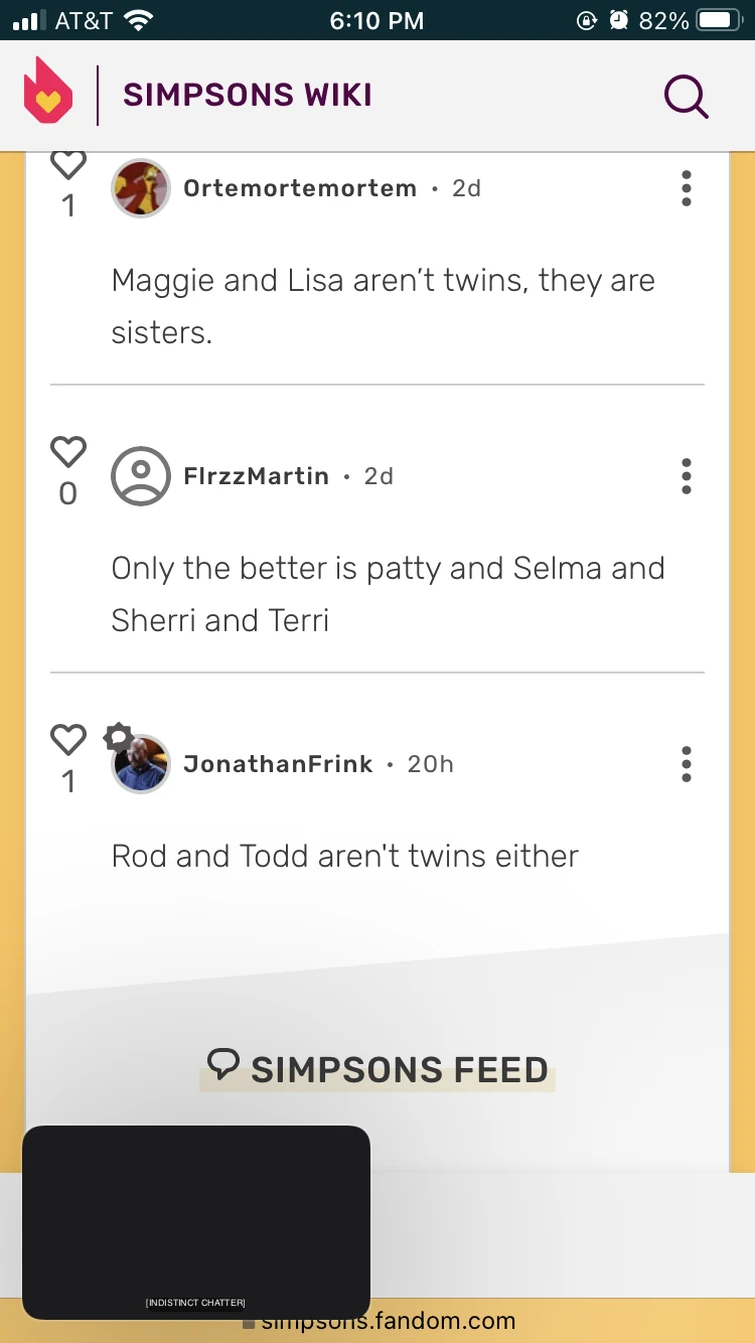Open the search icon

tap(686, 96)
